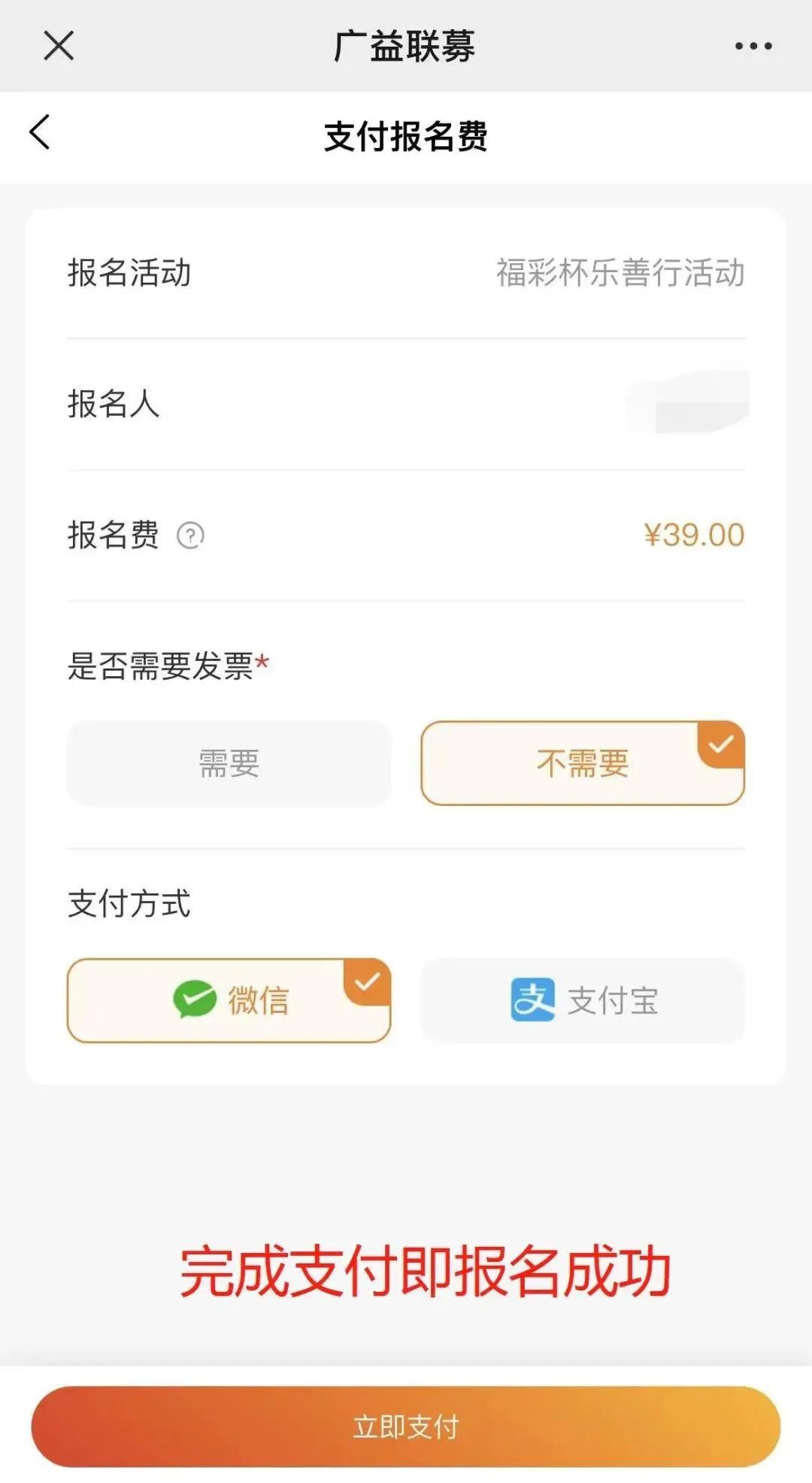Select 需要 for invoice
812x1483 pixels.
(229, 763)
